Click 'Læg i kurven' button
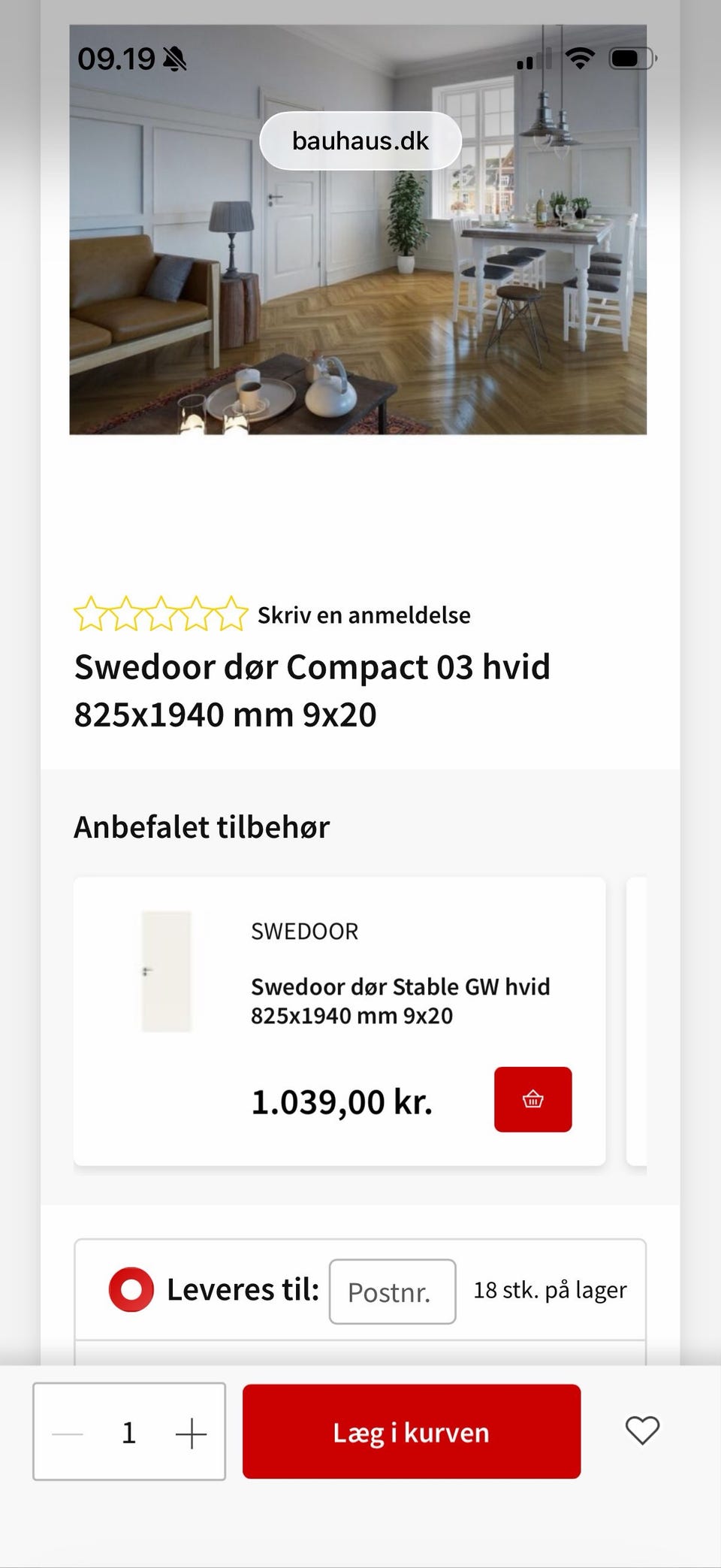 411,1431
